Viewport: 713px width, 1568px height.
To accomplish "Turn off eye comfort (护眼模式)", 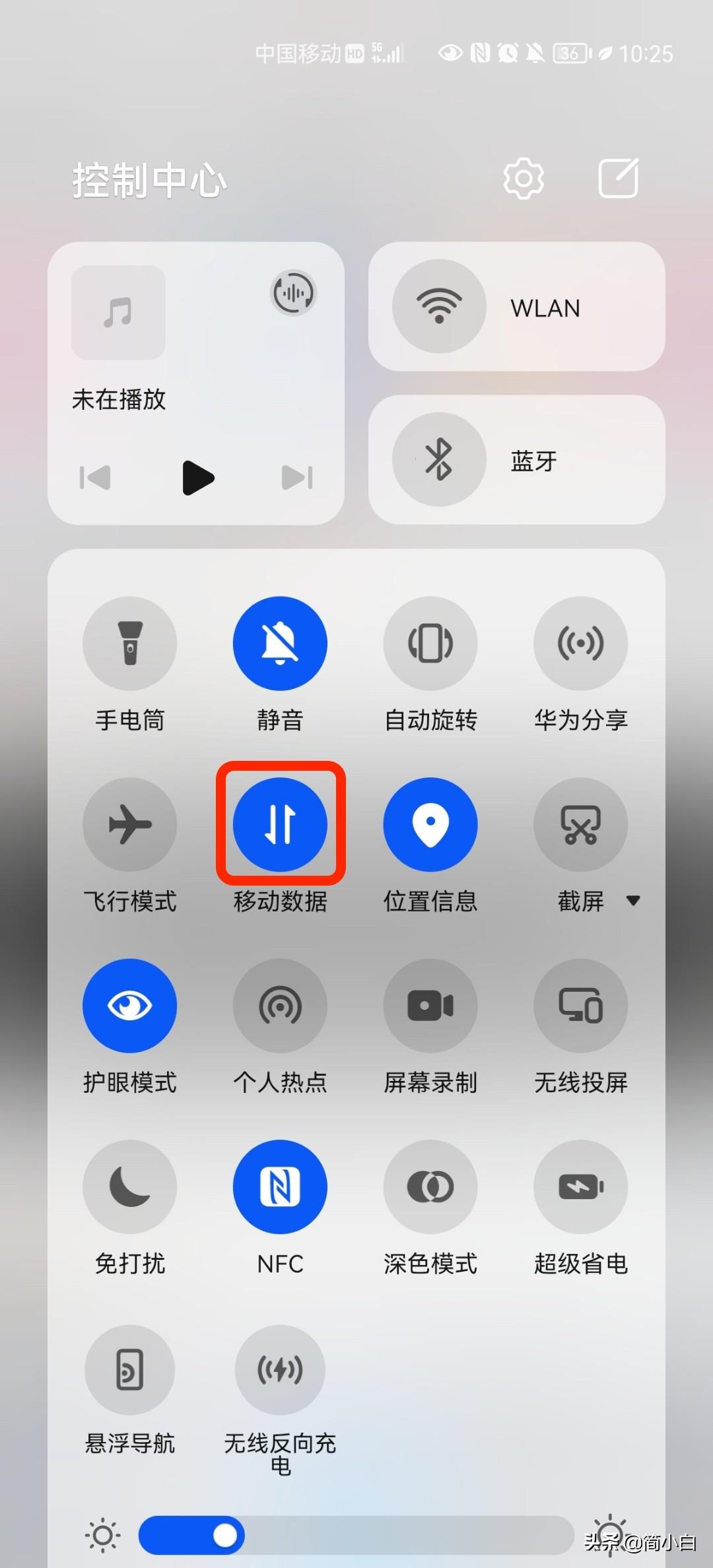I will click(x=129, y=1005).
